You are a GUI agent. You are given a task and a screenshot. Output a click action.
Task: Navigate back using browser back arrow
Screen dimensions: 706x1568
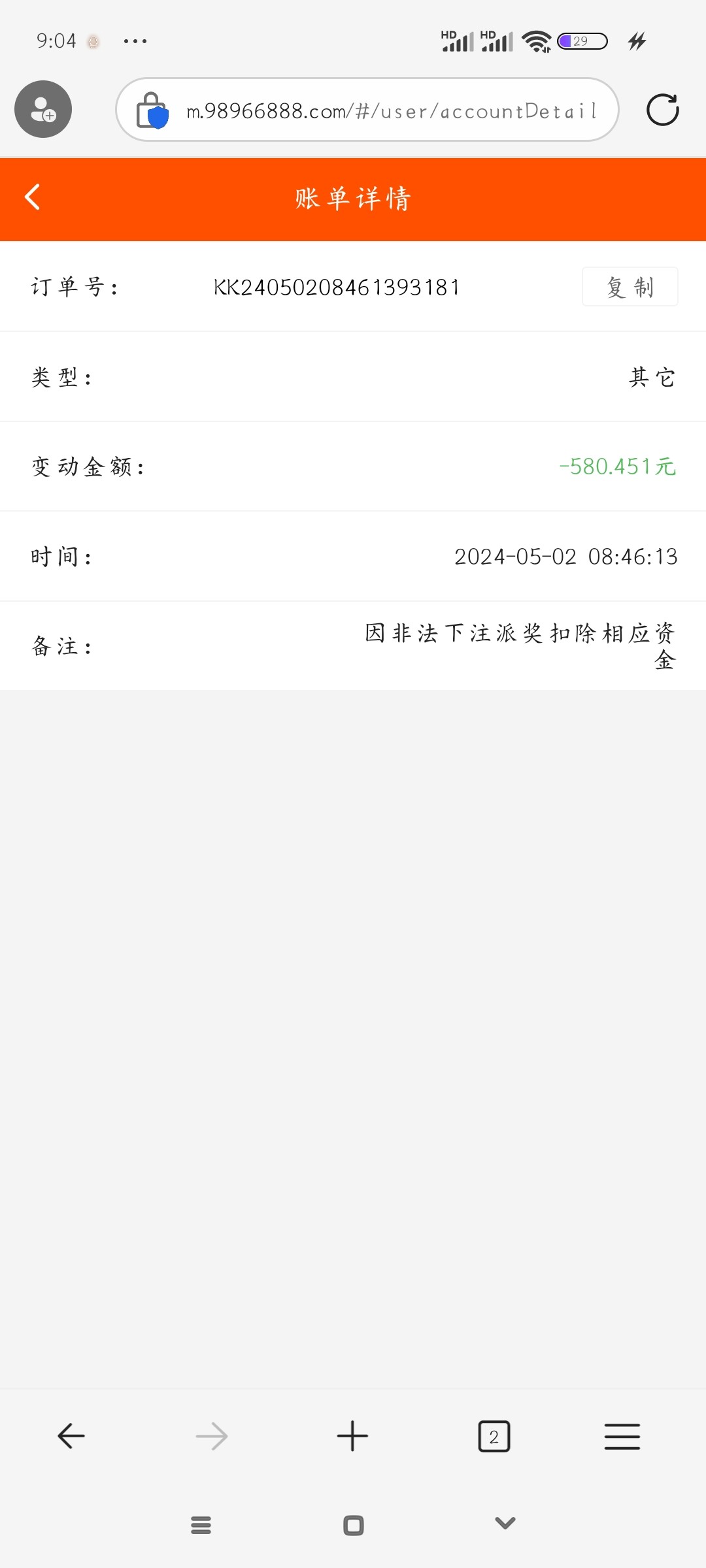(71, 1436)
